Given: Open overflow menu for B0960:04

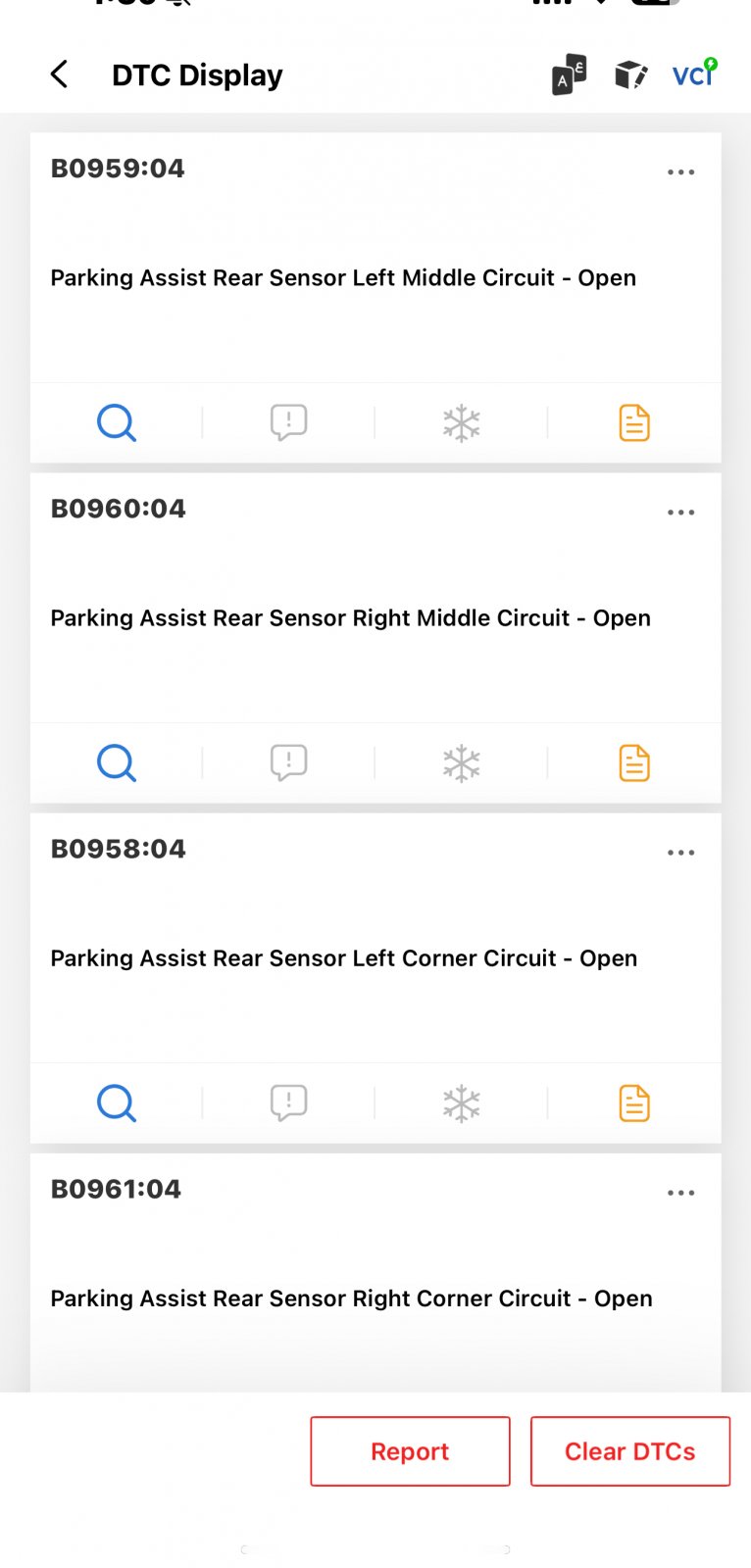Looking at the screenshot, I should point(680,512).
